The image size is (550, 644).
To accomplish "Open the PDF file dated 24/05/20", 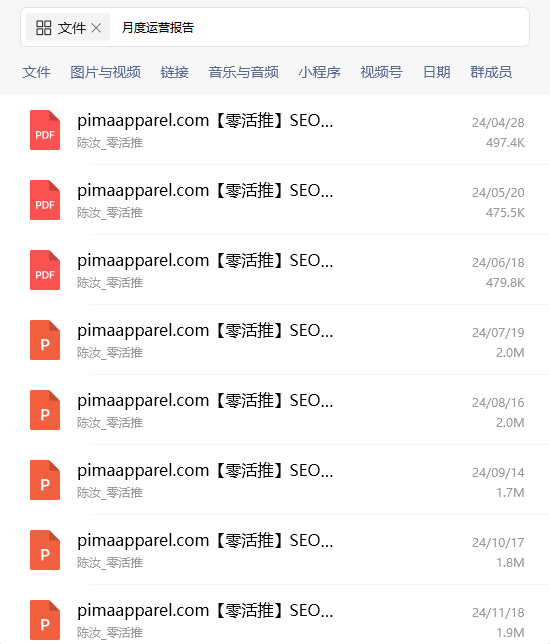I will [275, 200].
